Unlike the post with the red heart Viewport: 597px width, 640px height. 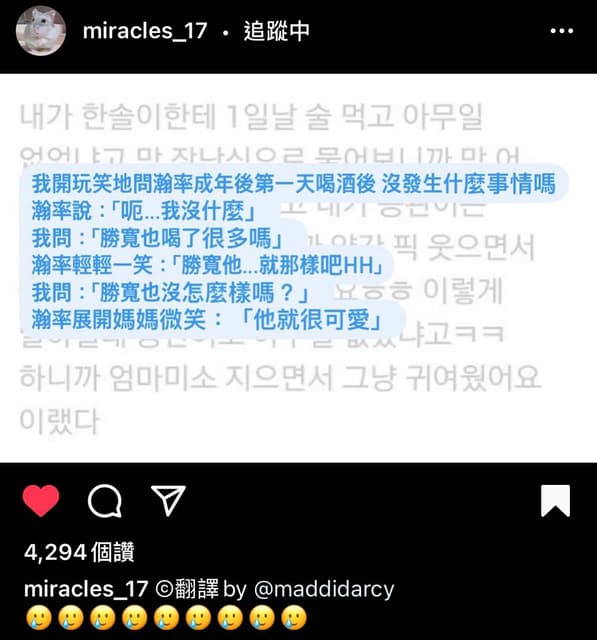[41, 500]
